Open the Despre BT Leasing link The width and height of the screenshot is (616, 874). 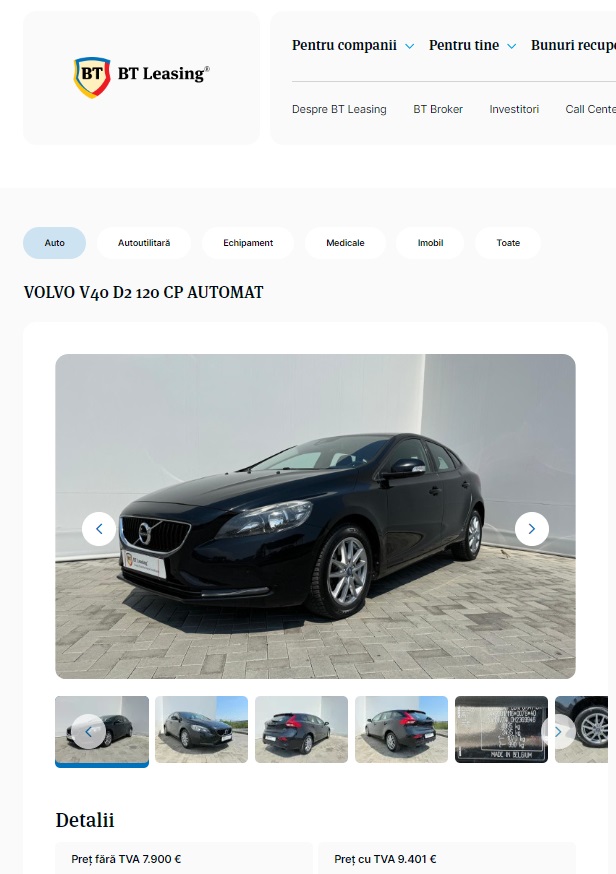339,109
